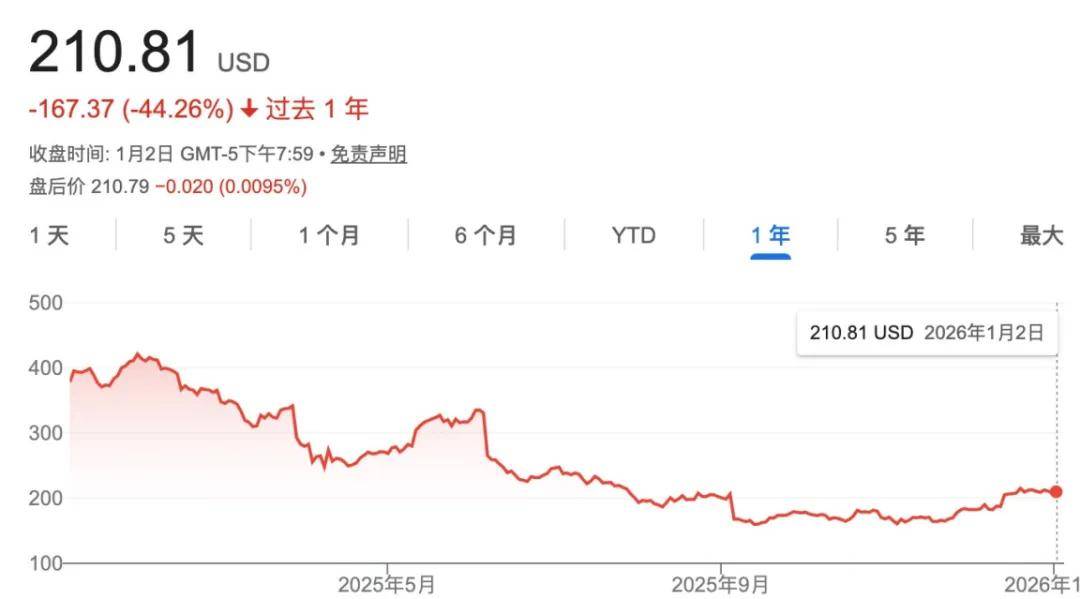This screenshot has width=1080, height=599.
Task: Switch to the 6 个月 range
Action: click(x=486, y=236)
